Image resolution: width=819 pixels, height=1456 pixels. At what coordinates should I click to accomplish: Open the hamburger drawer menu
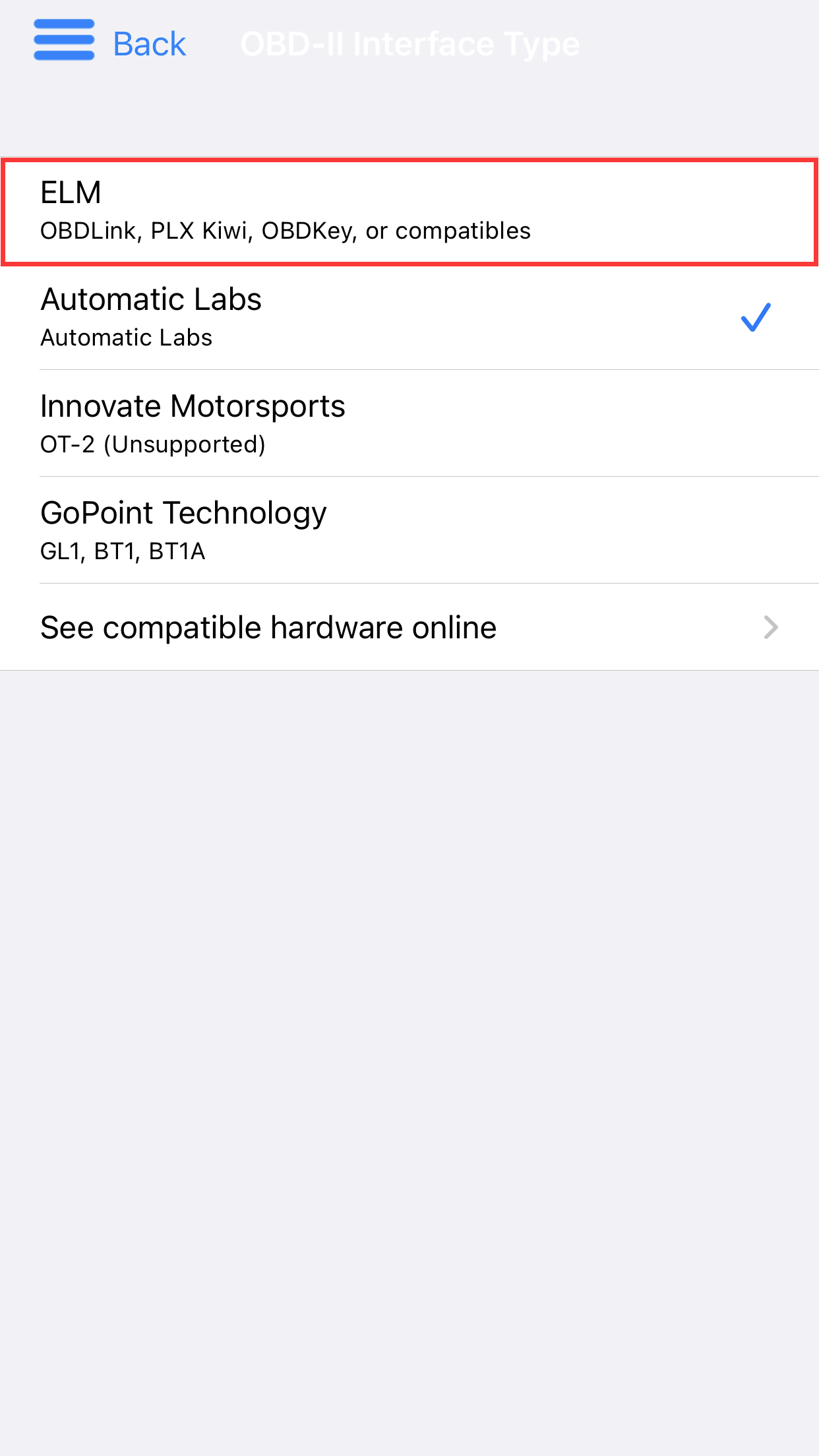[x=64, y=41]
